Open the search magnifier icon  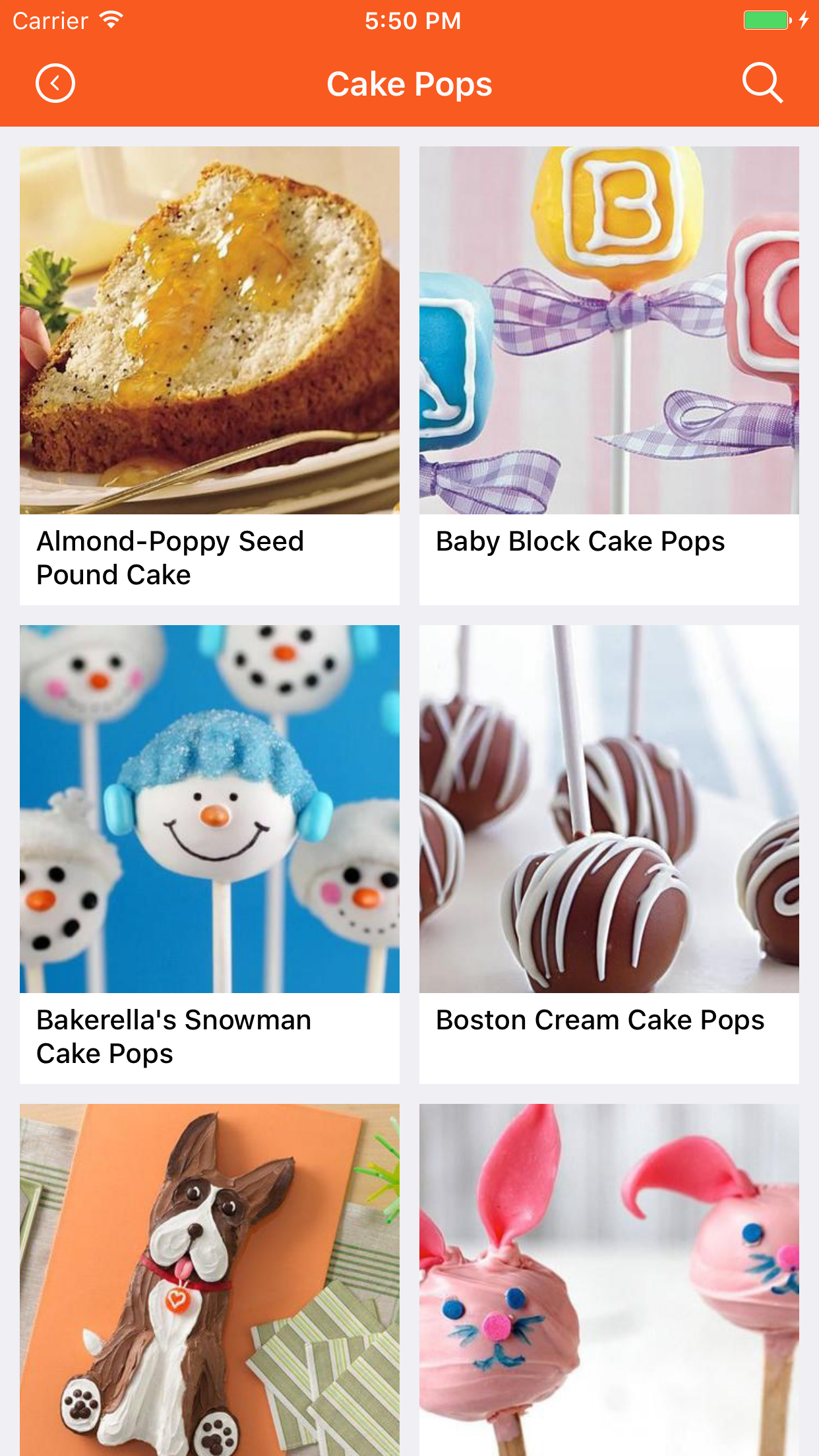point(762,84)
